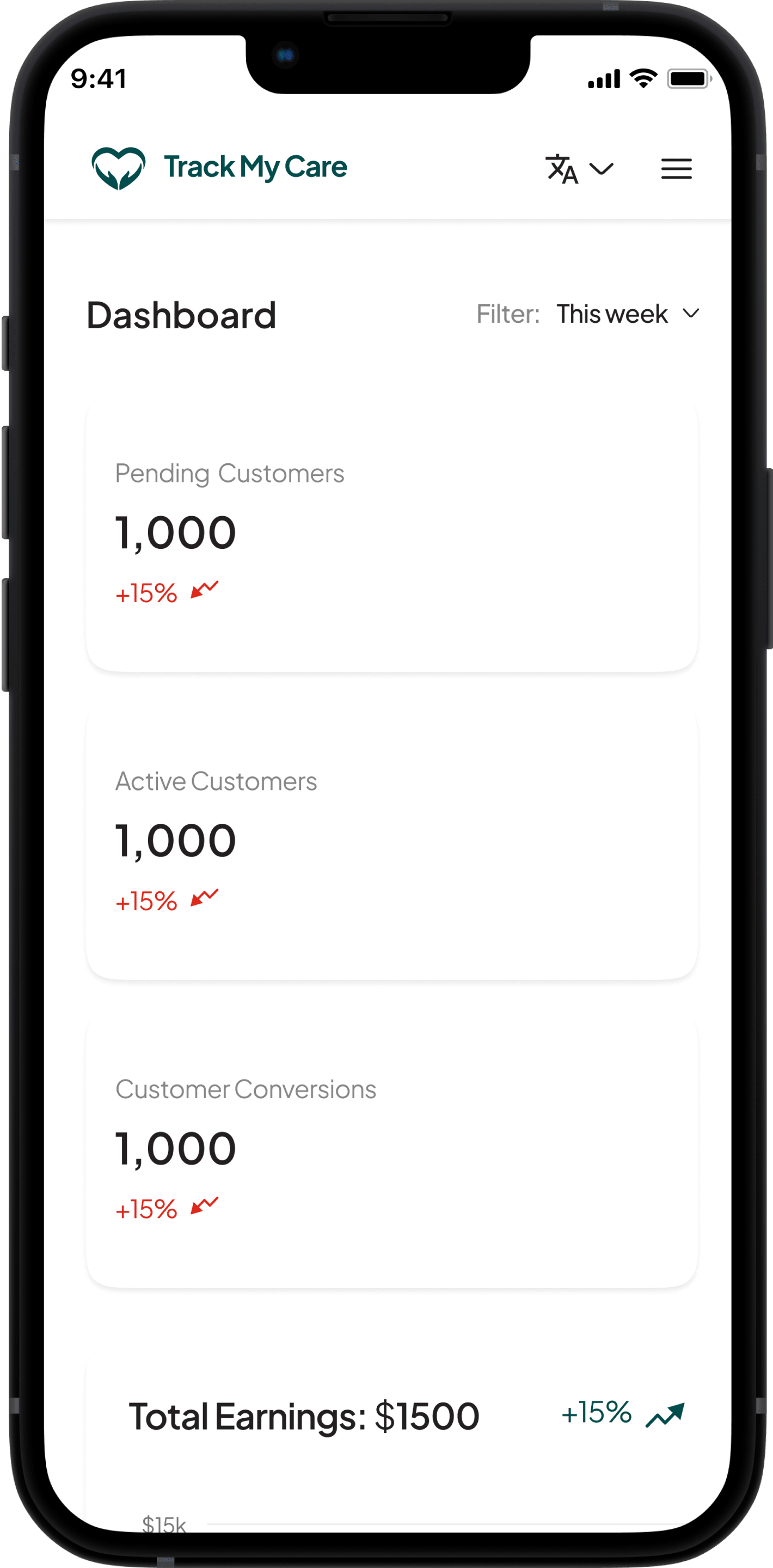The height and width of the screenshot is (1568, 773).
Task: Open the Pending Customers card
Action: coord(391,536)
